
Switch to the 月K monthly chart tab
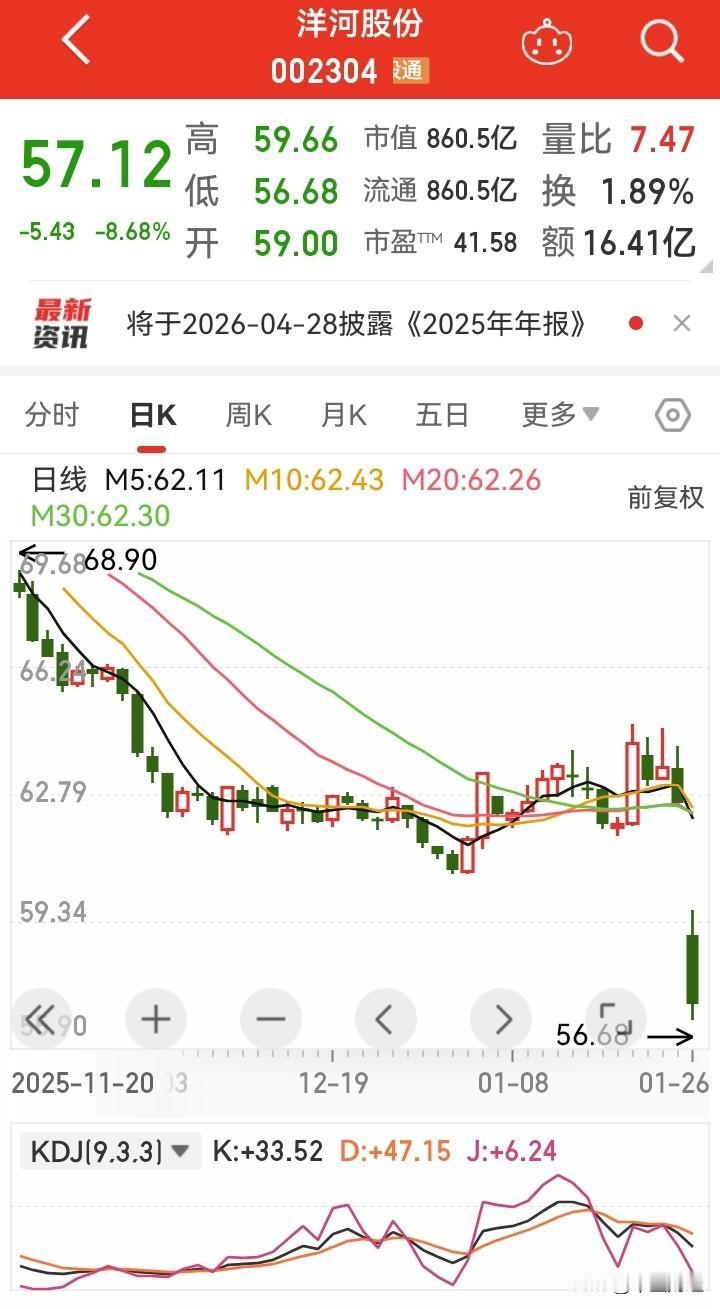click(343, 414)
